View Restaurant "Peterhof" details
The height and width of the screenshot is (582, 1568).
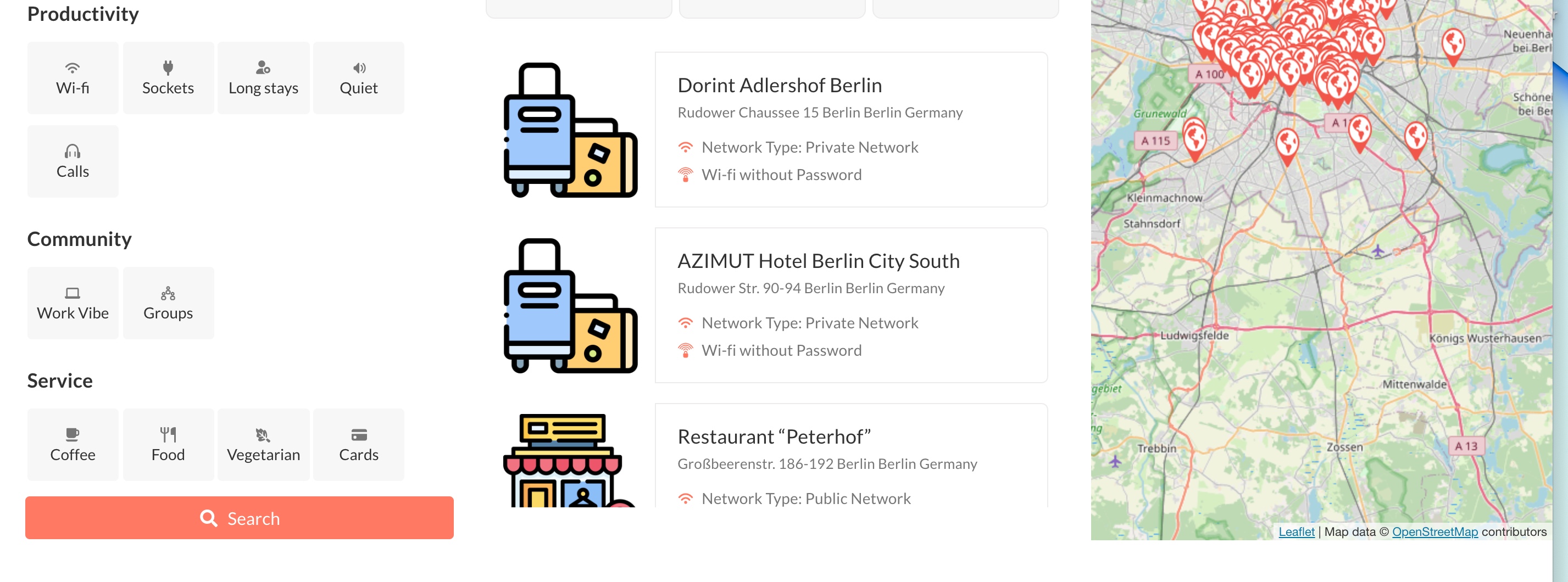coord(774,437)
